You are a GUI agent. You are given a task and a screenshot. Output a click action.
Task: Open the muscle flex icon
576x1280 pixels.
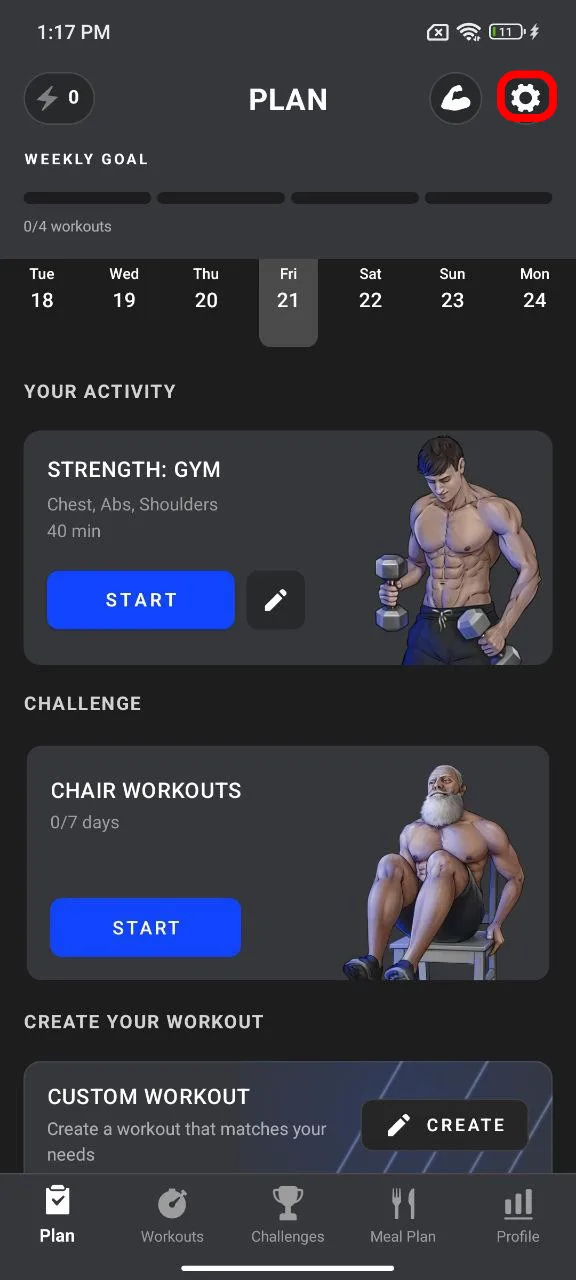coord(455,99)
